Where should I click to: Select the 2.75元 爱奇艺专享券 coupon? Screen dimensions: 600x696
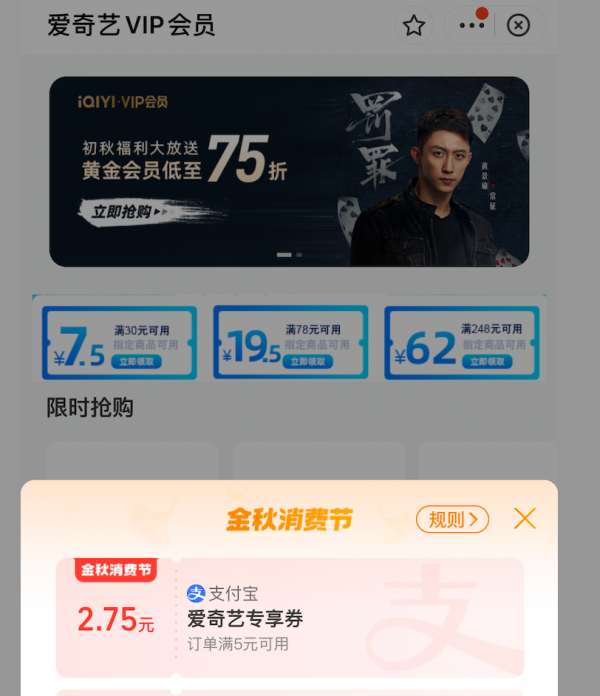click(x=289, y=618)
